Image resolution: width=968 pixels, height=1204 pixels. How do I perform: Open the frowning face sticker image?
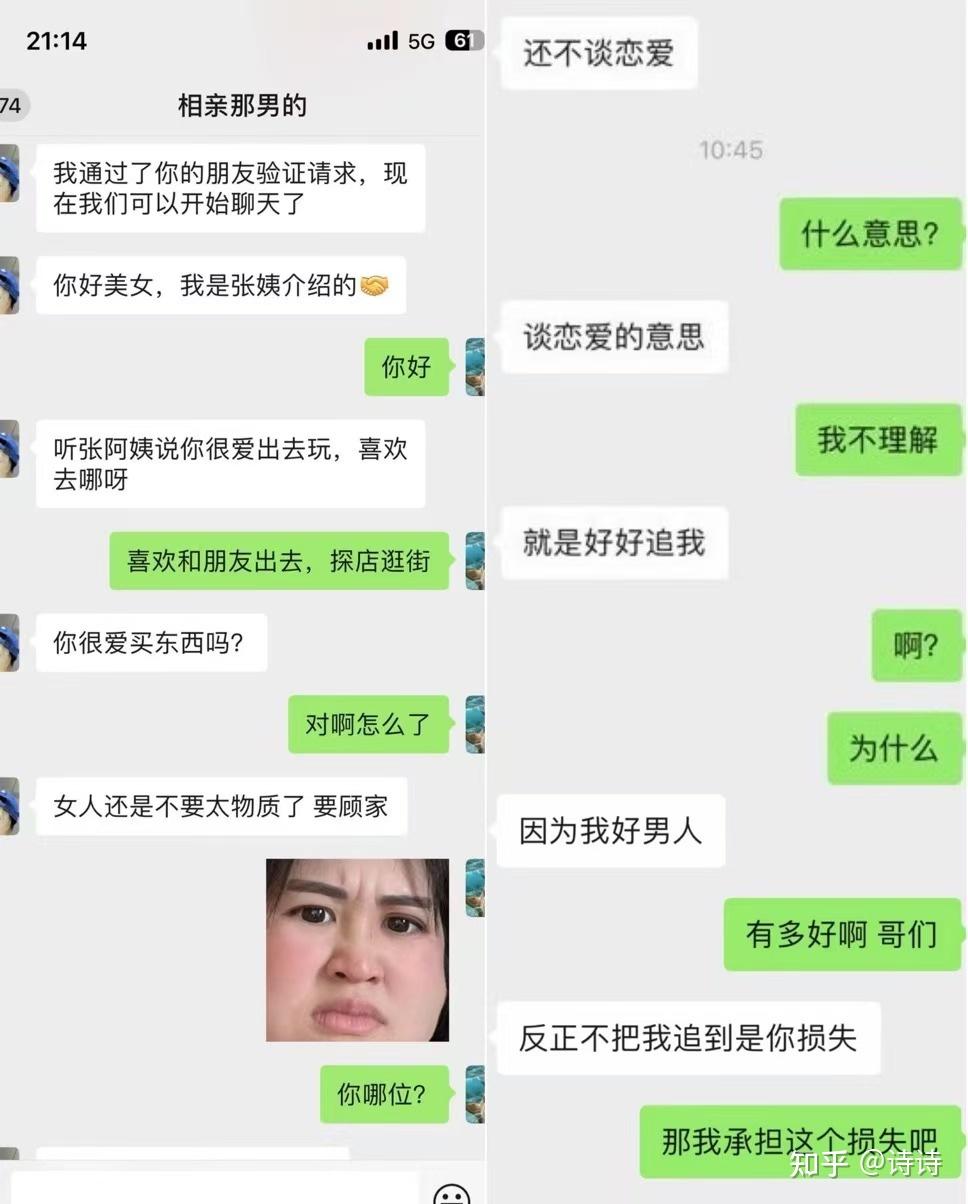click(355, 947)
